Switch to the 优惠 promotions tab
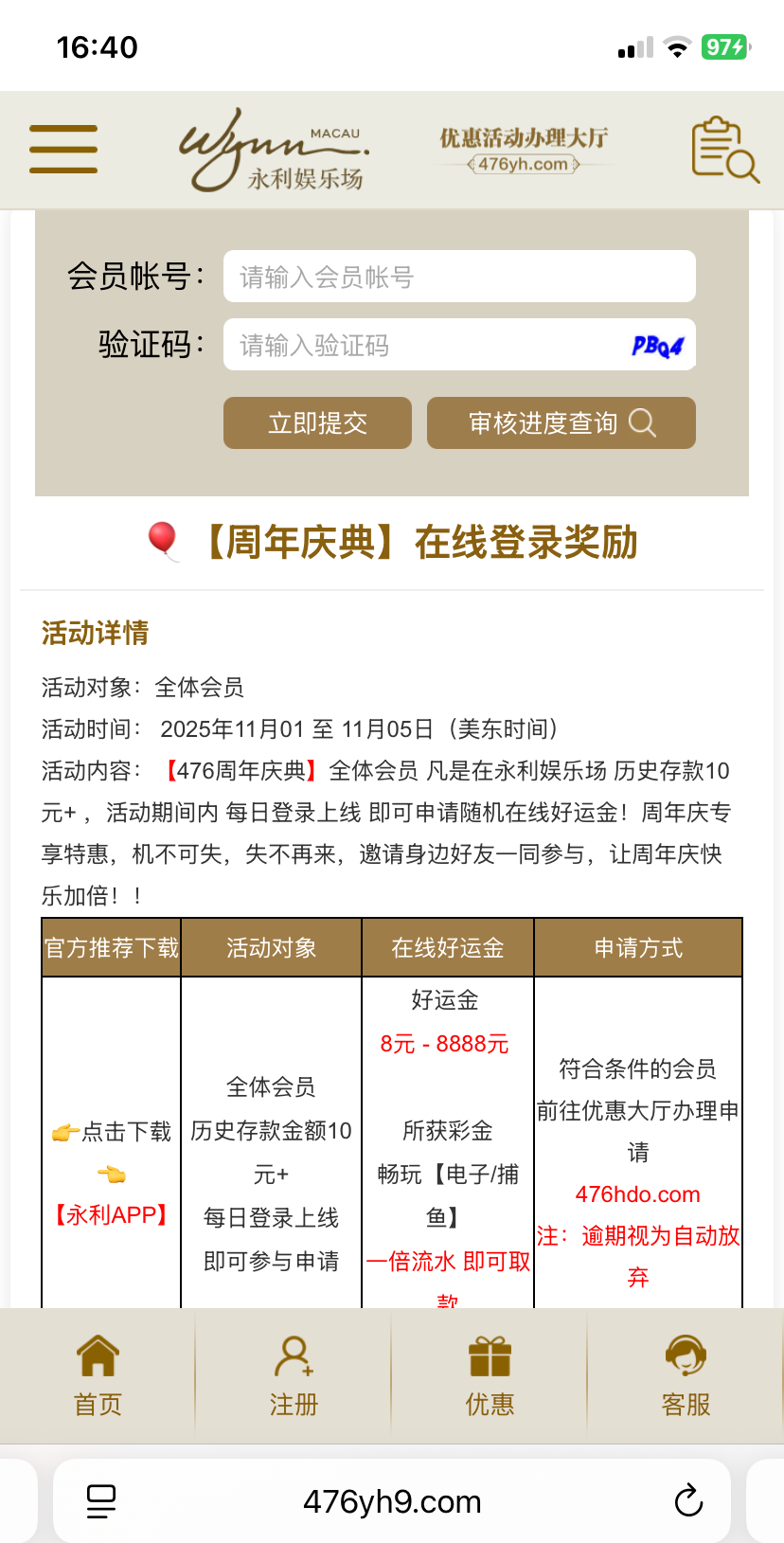This screenshot has height=1543, width=784. click(x=490, y=1375)
